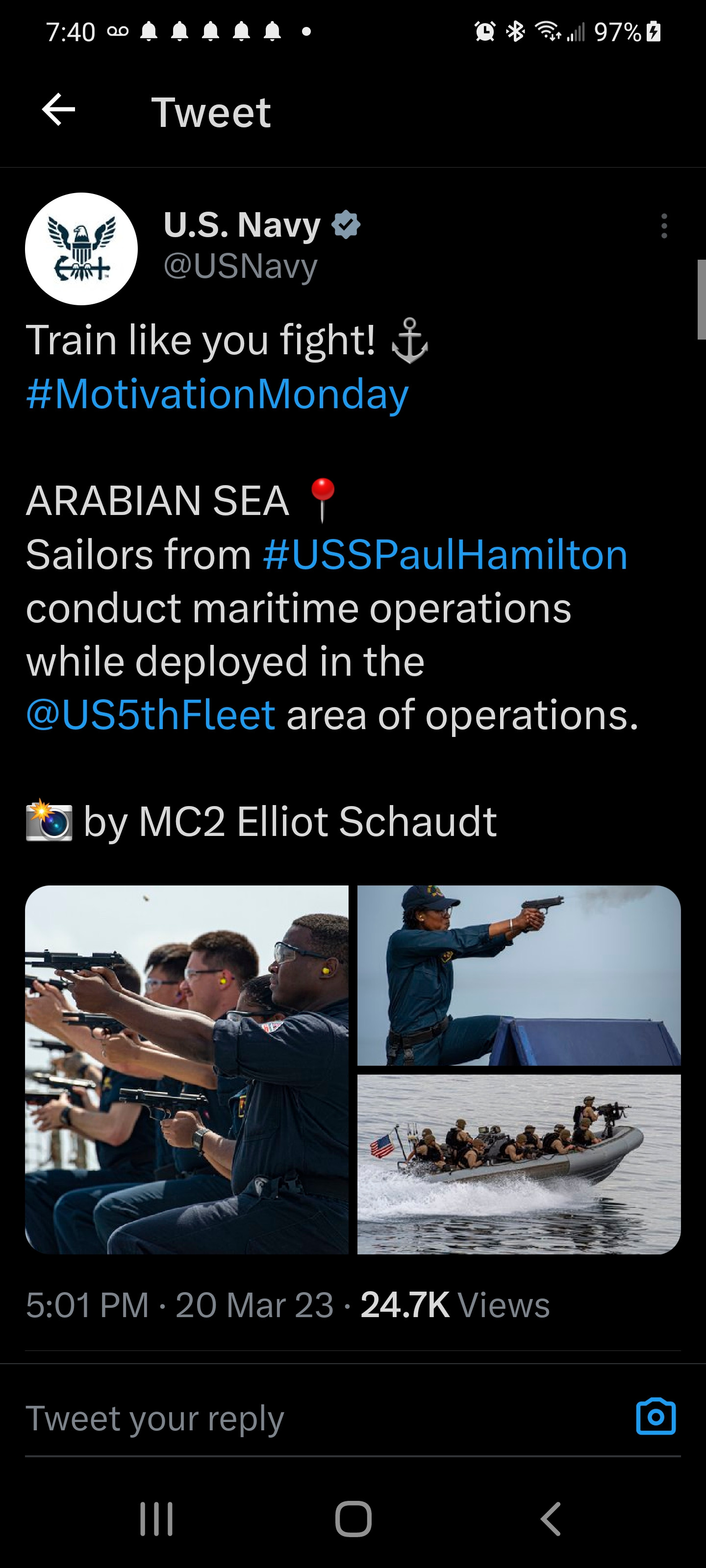The image size is (706, 1568).
Task: Tap the Tweet your reply field
Action: [x=304, y=1418]
